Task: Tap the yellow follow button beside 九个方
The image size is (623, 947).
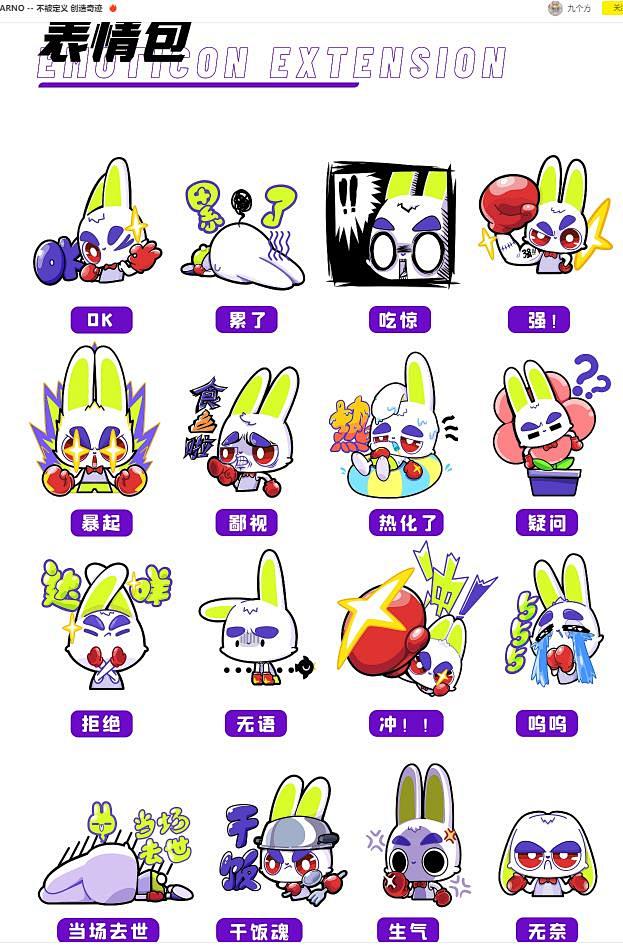Action: pos(613,8)
